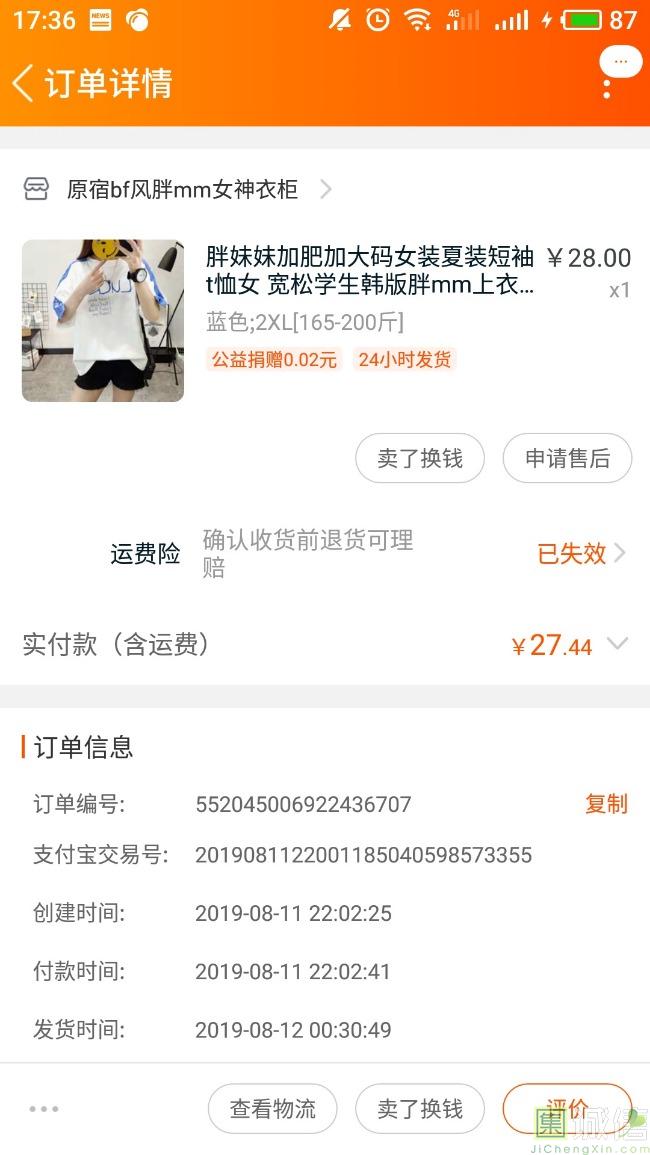
Task: Tap 卖了换钱 in the bottom bar
Action: pyautogui.click(x=420, y=1109)
